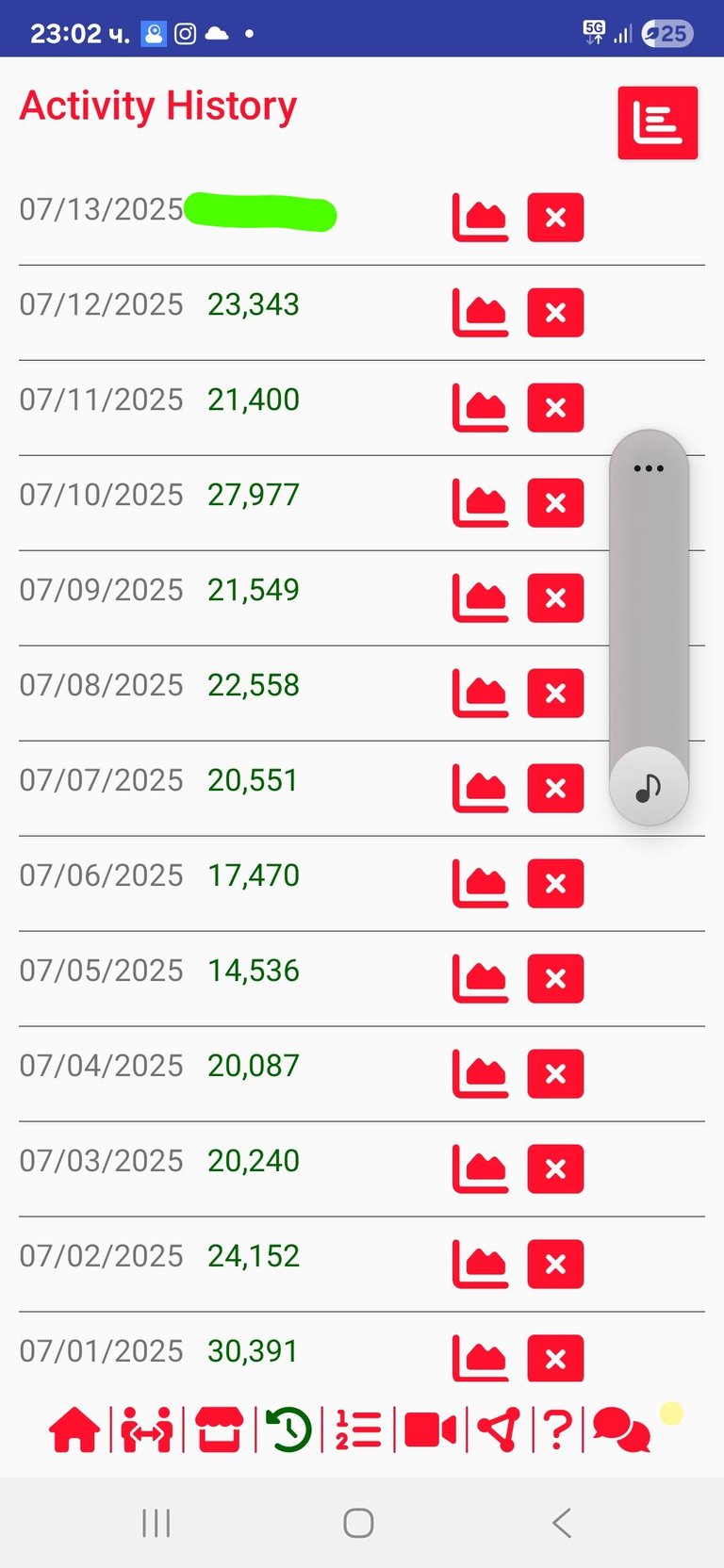
Task: Remove the 07/05/2025 entry
Action: pyautogui.click(x=555, y=979)
